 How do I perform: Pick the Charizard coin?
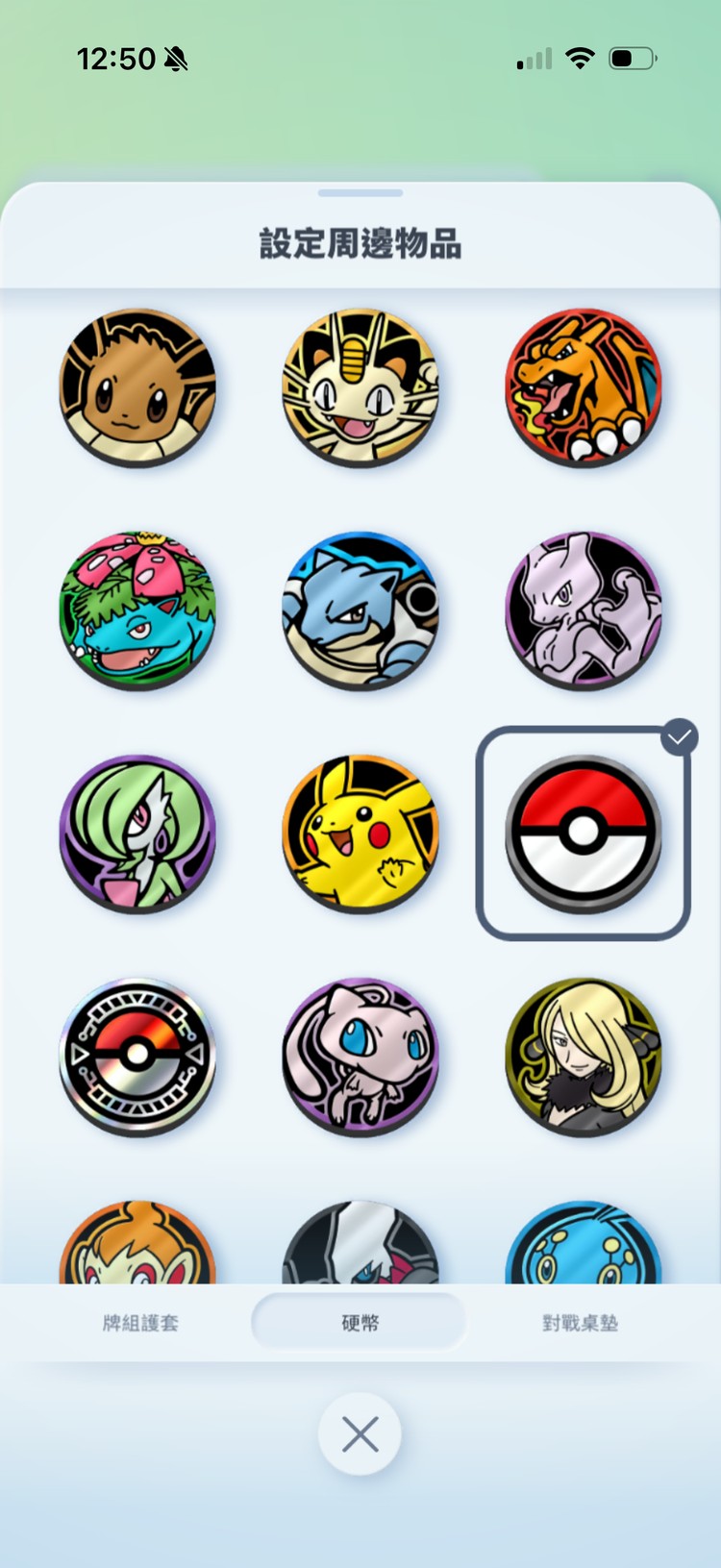point(584,386)
